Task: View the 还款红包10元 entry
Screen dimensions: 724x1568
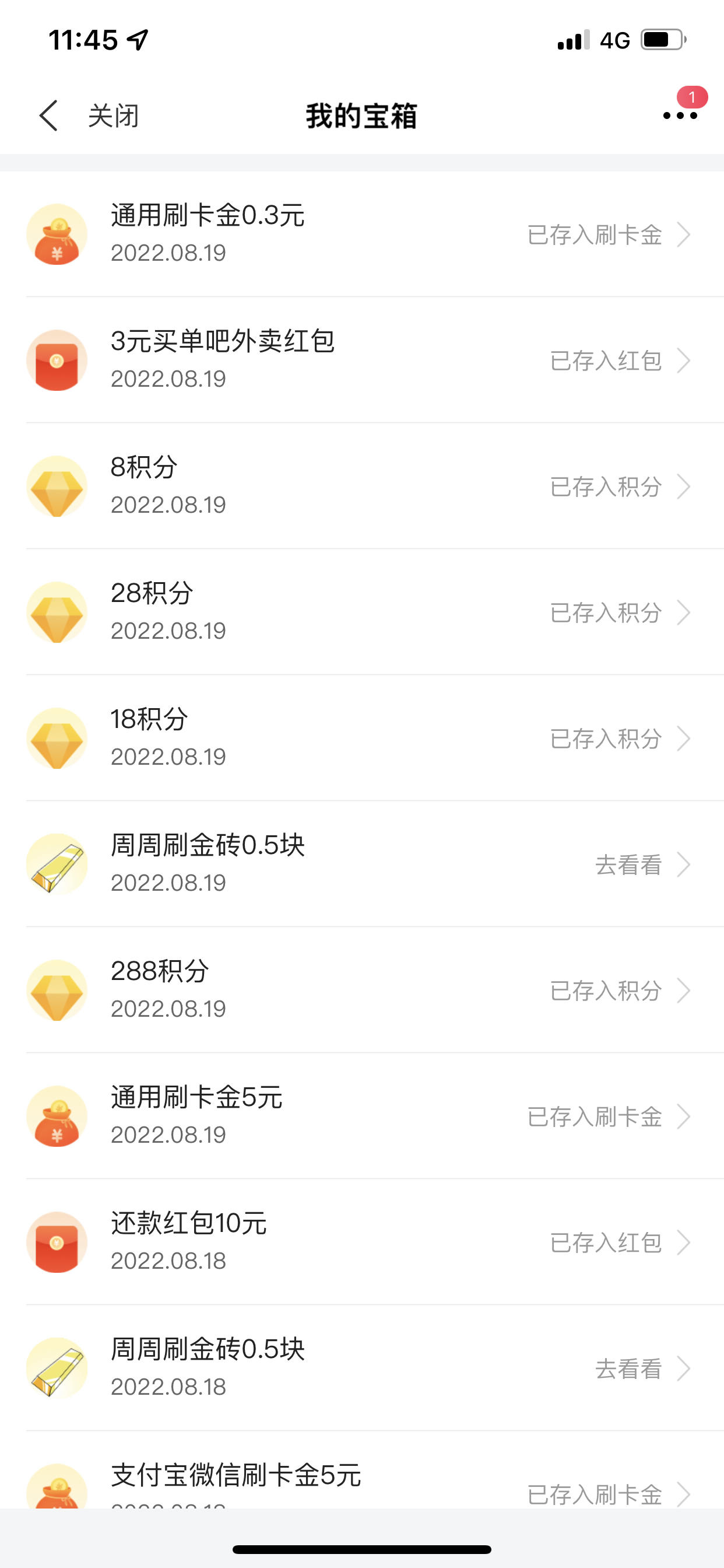Action: click(362, 1242)
